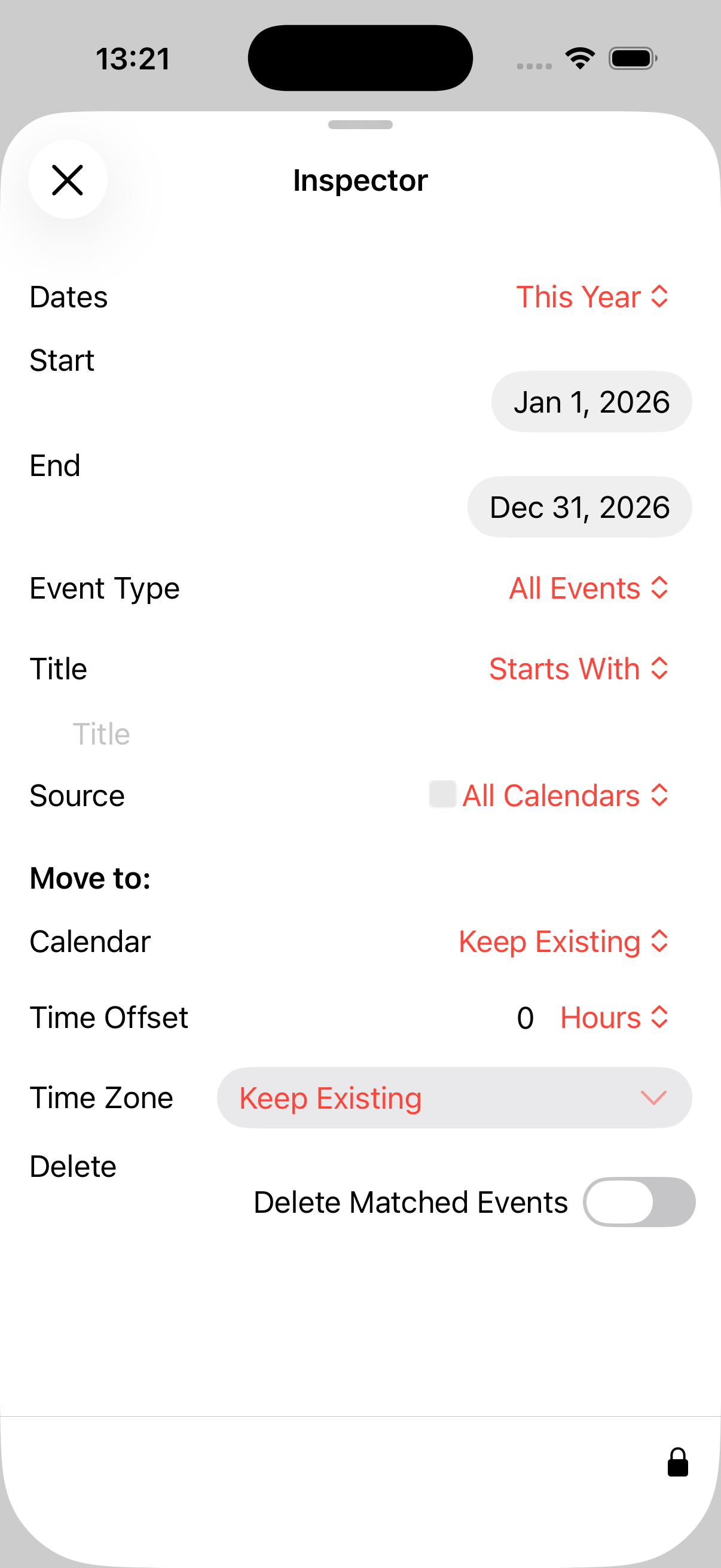Open the Event Type dropdown All Events
721x1568 pixels.
pyautogui.click(x=589, y=588)
